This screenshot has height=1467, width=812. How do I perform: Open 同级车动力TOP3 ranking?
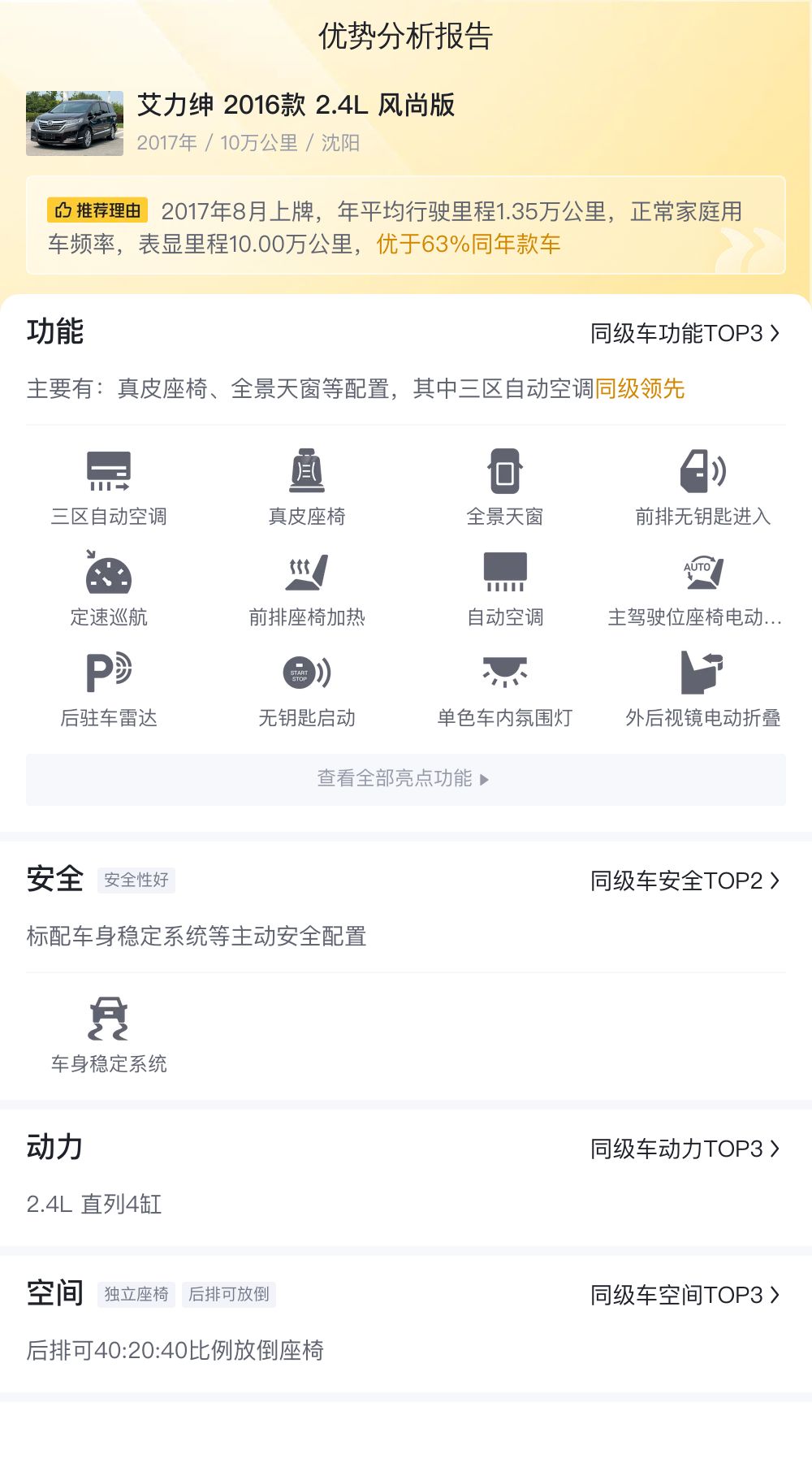(685, 1149)
